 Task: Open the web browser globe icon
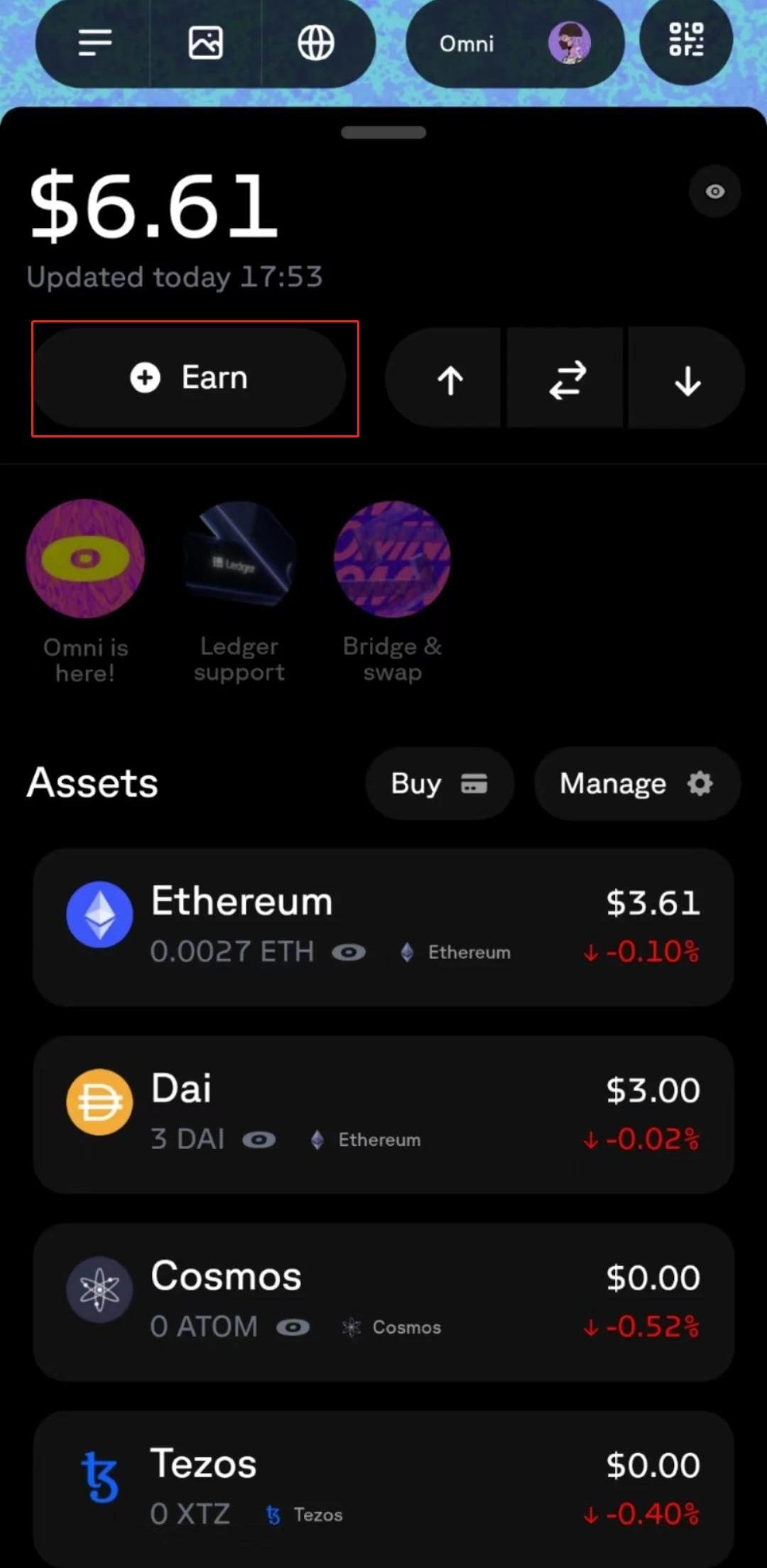[315, 43]
